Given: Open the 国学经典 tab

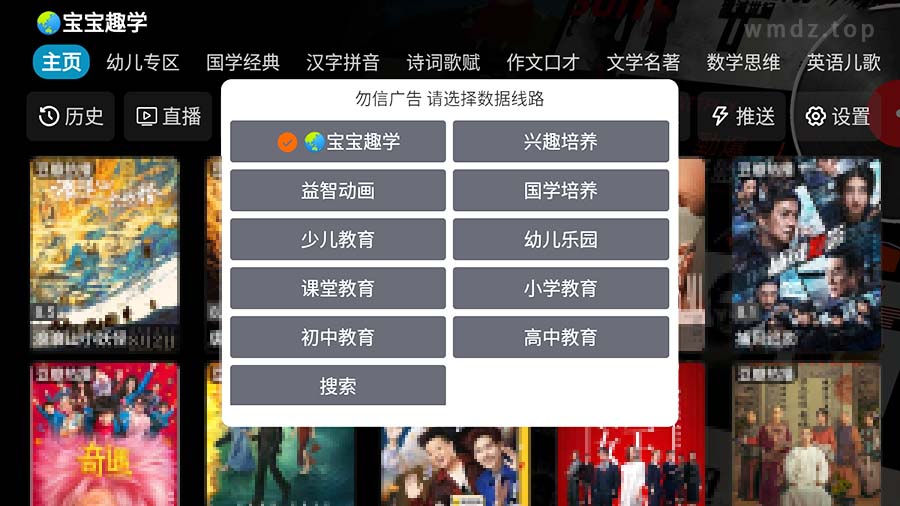Looking at the screenshot, I should click(x=243, y=62).
